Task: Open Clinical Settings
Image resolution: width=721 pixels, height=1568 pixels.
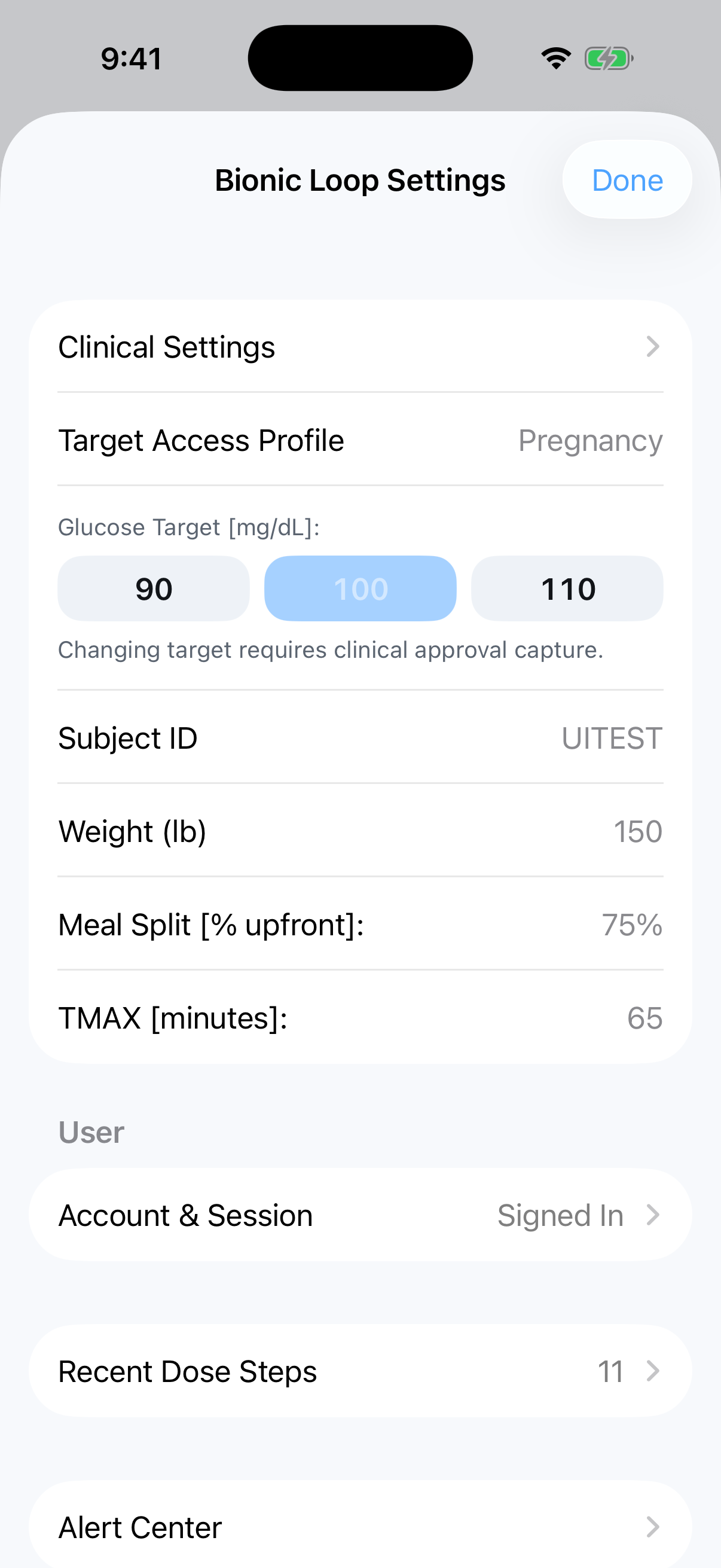Action: [x=360, y=346]
